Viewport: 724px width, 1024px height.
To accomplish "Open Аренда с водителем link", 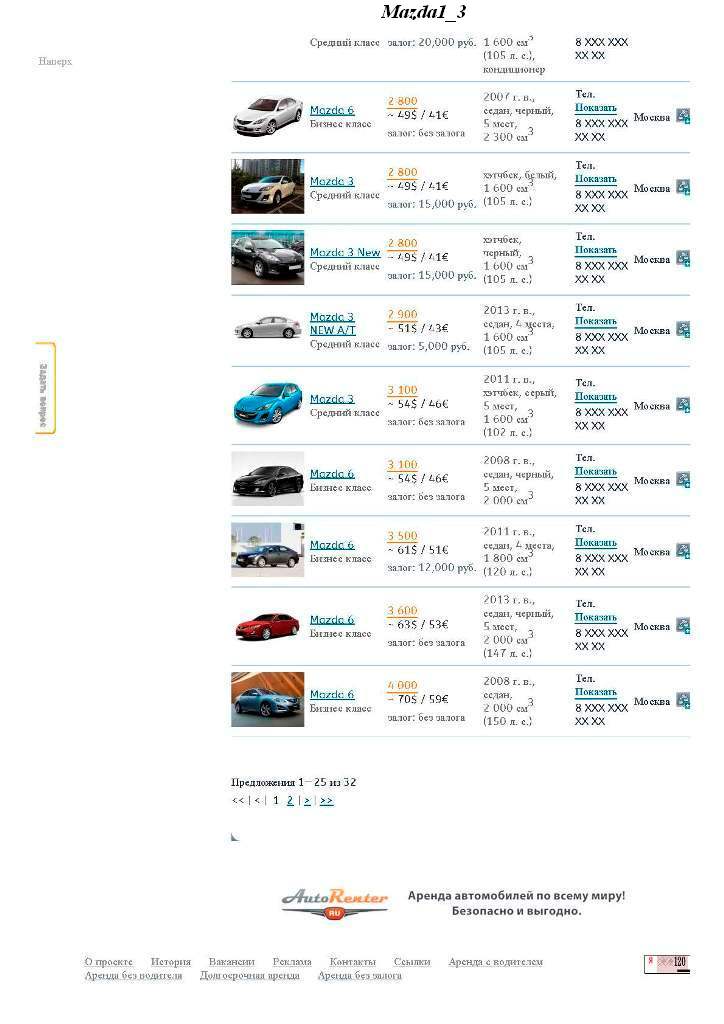I will pos(495,961).
